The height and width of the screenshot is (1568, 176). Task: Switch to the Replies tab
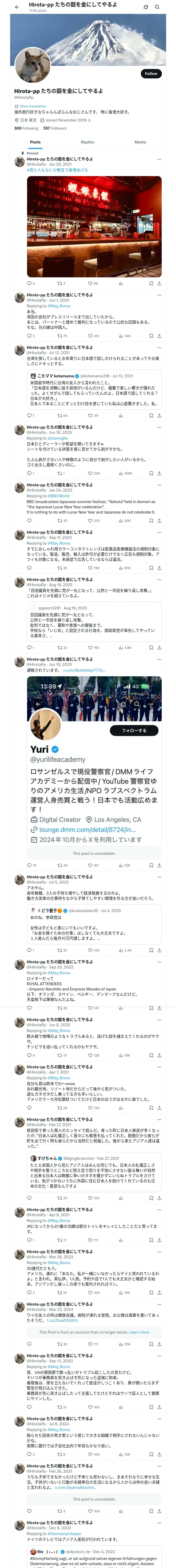tap(87, 142)
